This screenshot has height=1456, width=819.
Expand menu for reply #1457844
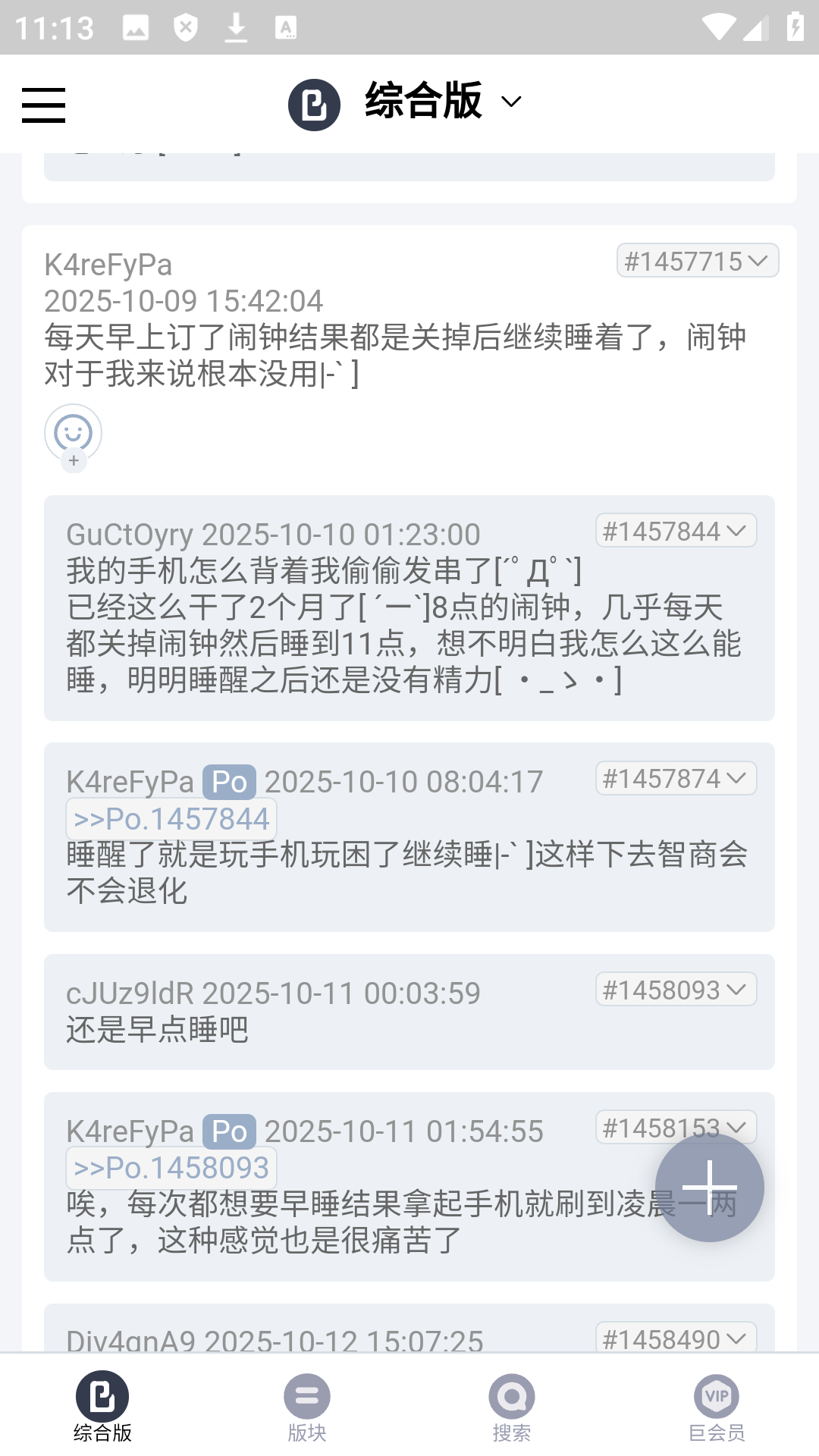pyautogui.click(x=676, y=531)
